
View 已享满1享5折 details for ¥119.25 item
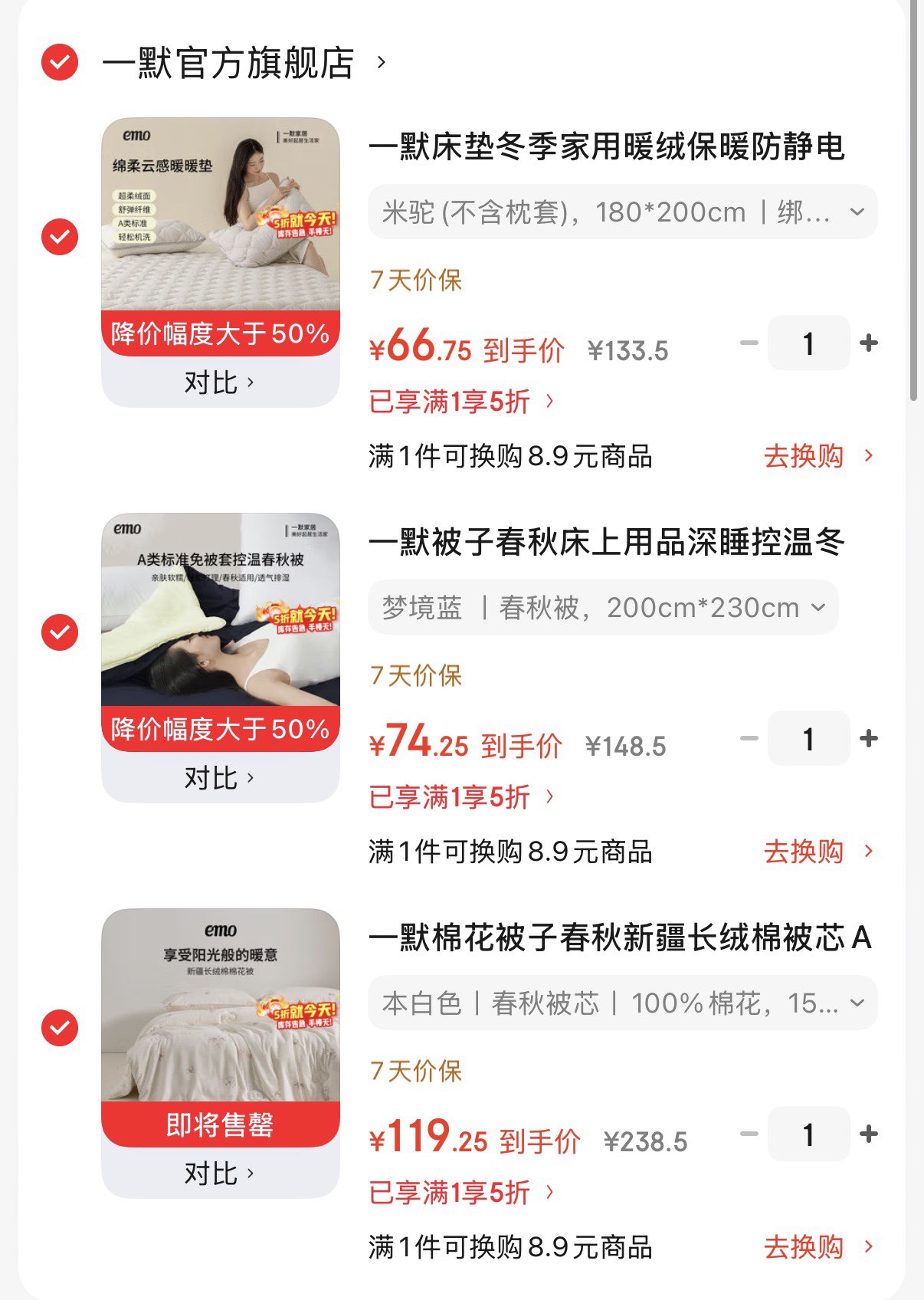[461, 1193]
